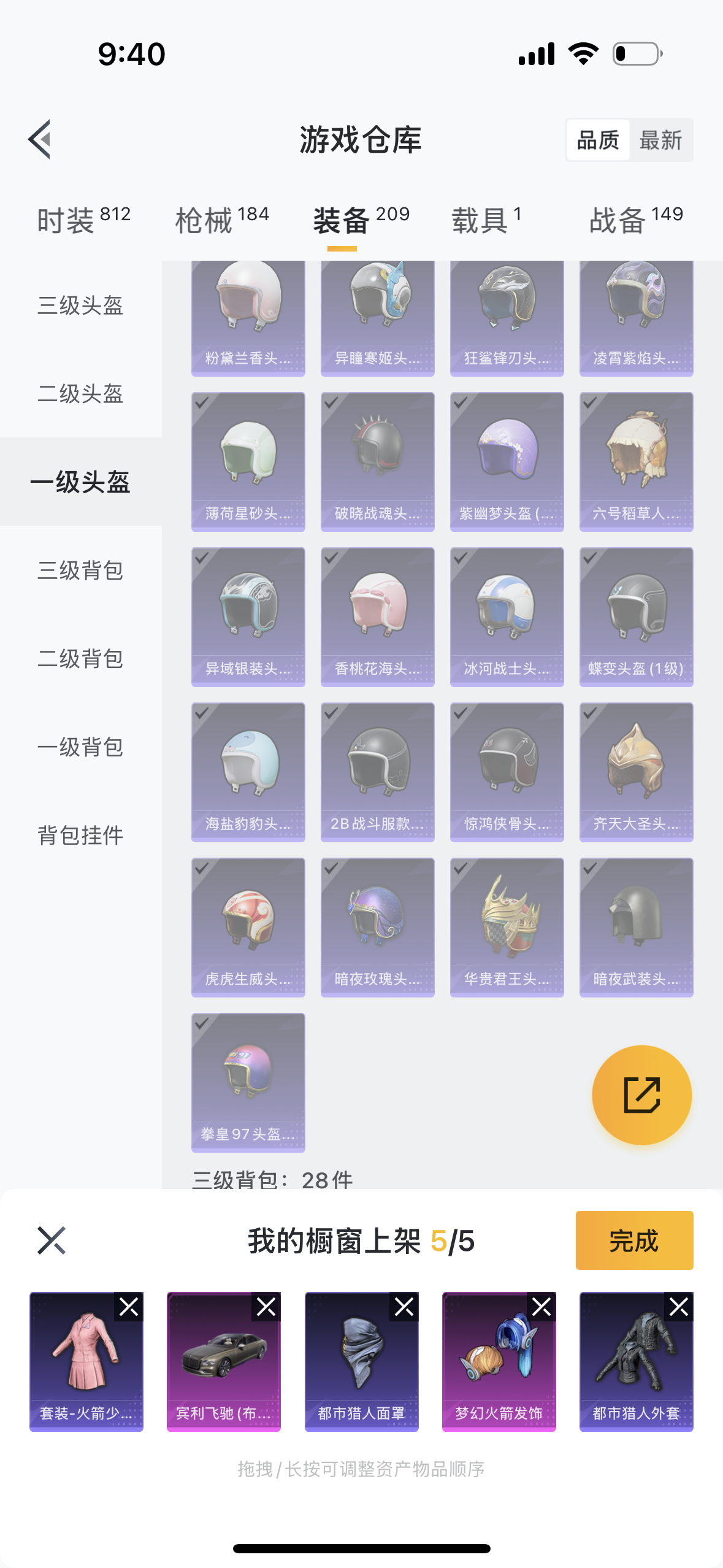
Task: Sort items by 最新
Action: [x=660, y=140]
